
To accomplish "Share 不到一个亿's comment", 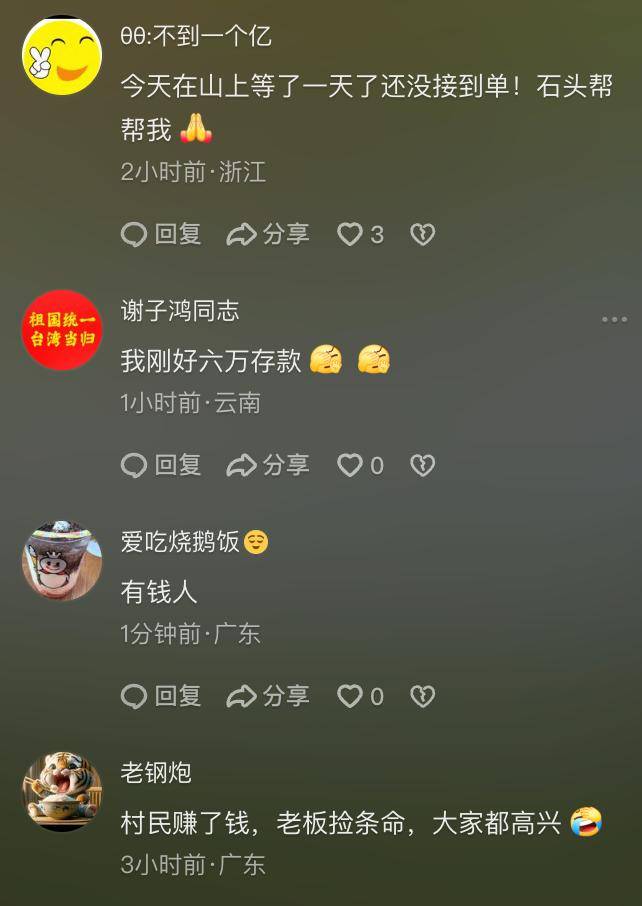I will pos(268,234).
